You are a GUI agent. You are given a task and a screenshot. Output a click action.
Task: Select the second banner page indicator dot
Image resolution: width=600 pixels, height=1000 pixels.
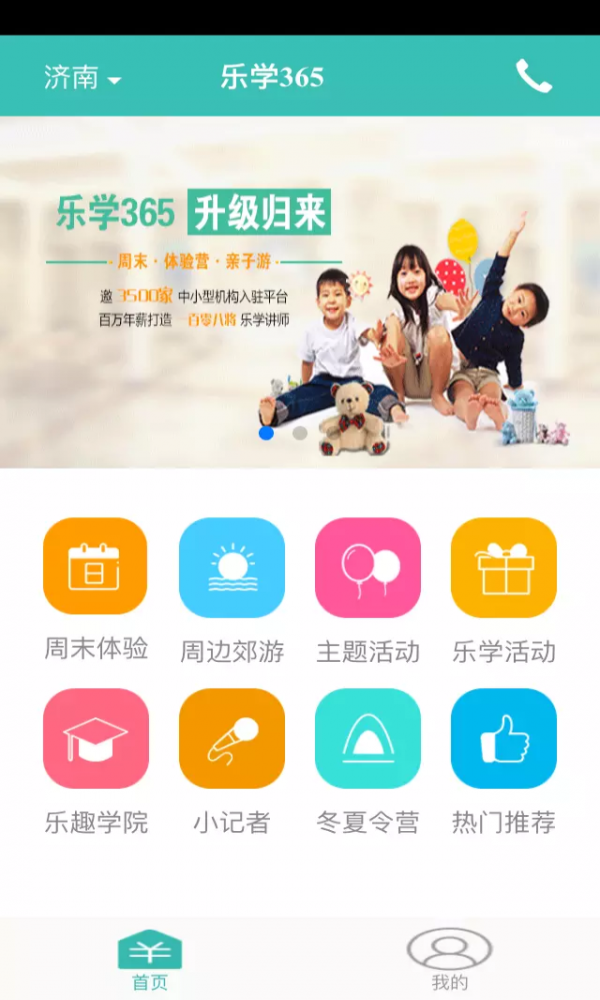click(299, 433)
